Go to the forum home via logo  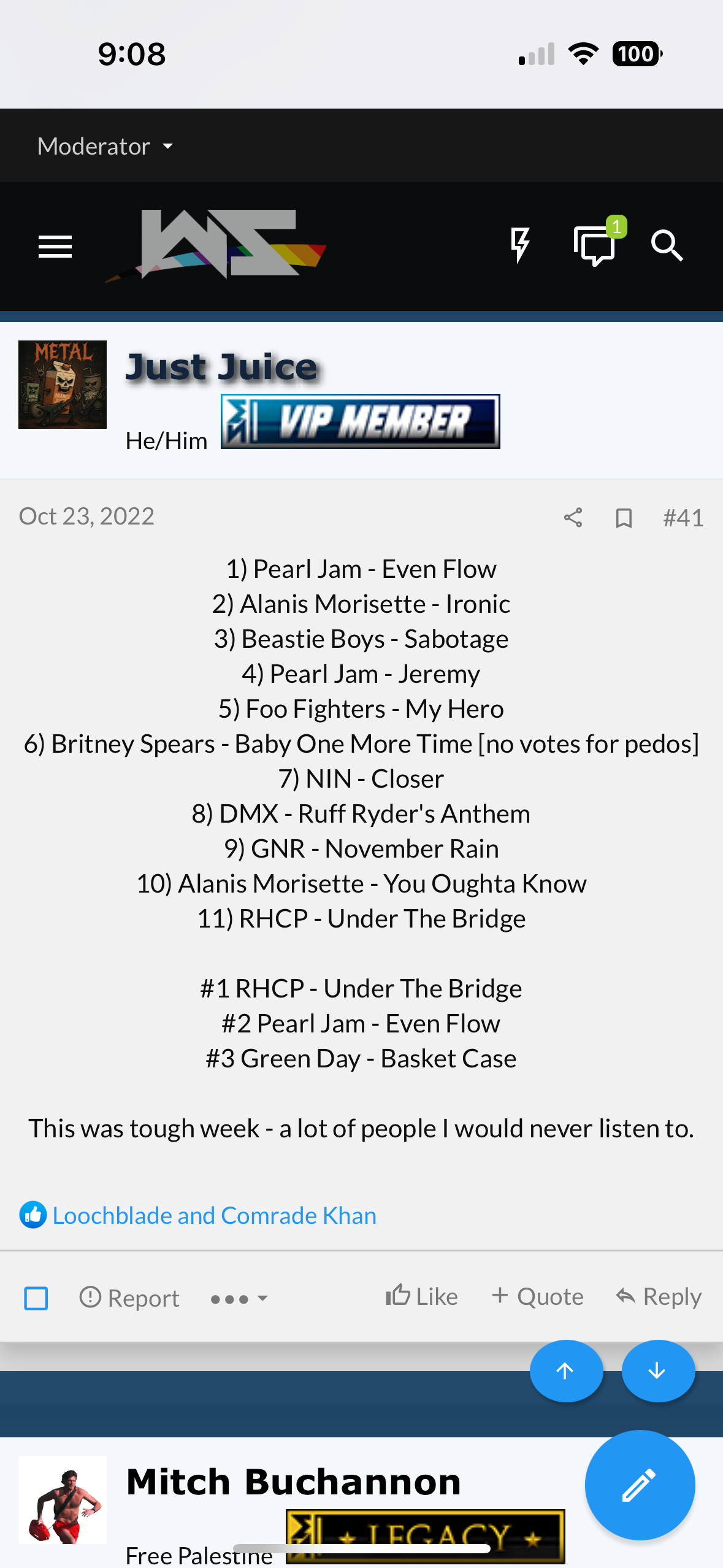pos(216,246)
